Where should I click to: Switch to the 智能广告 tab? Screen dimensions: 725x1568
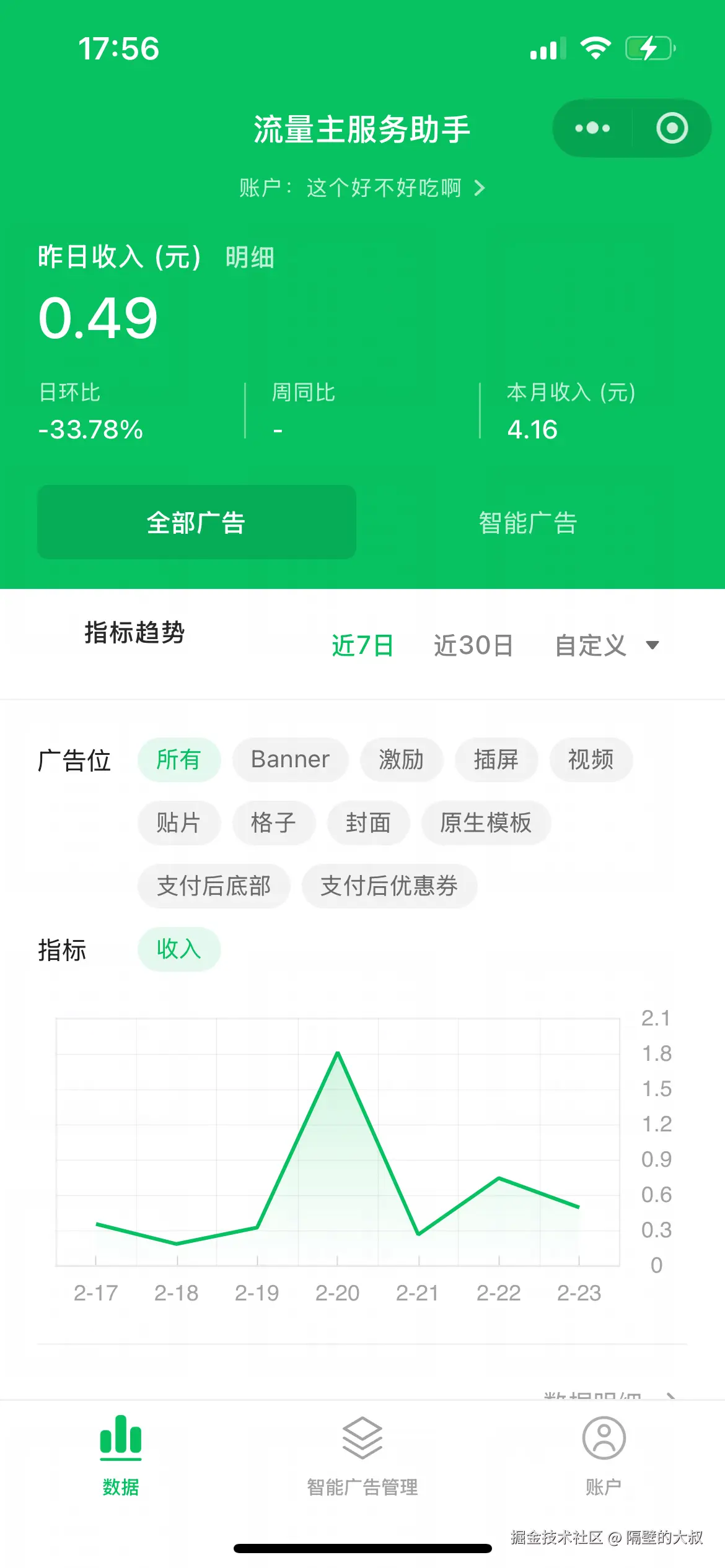coord(527,522)
